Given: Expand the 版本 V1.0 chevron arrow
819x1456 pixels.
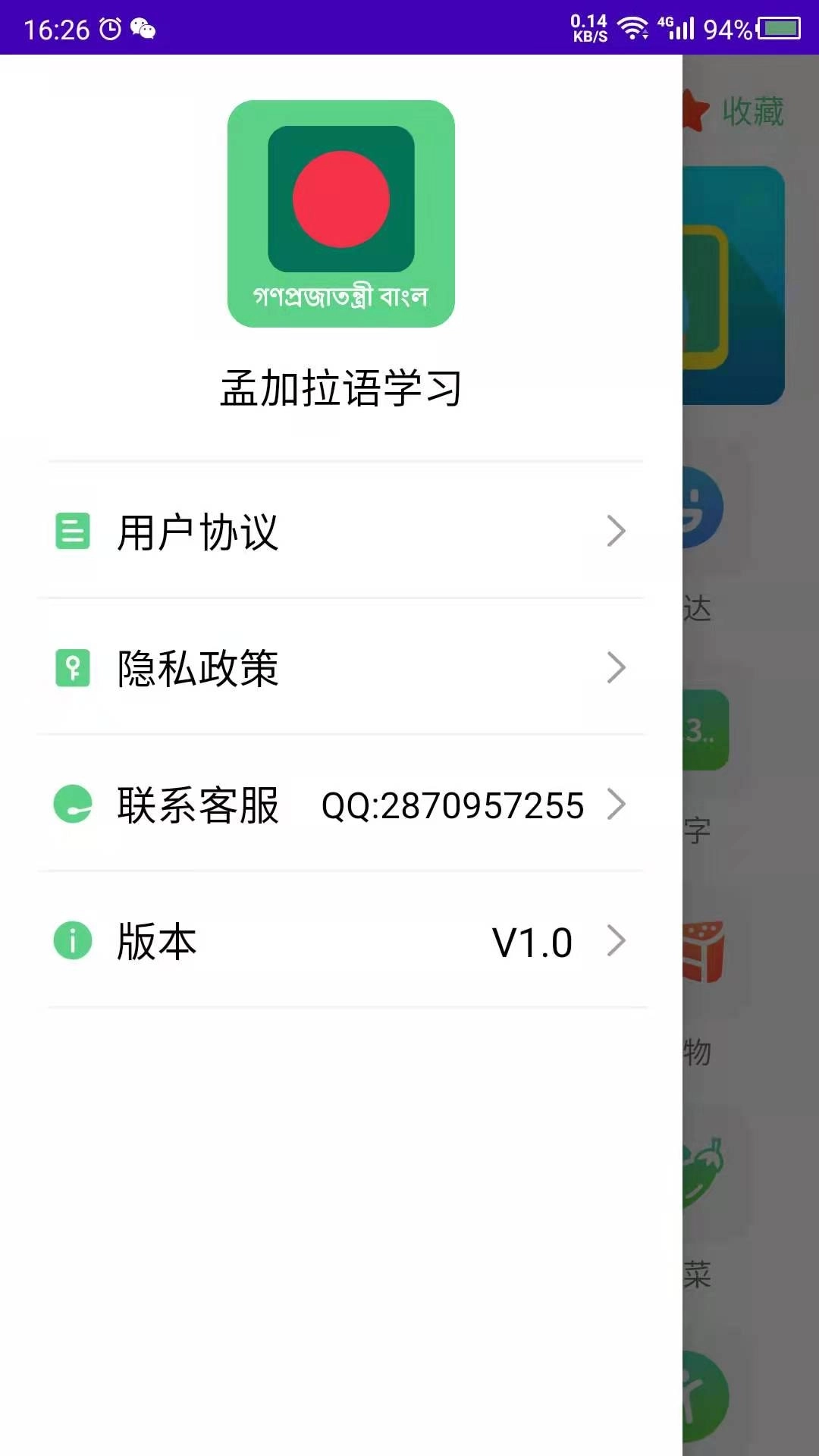Looking at the screenshot, I should coord(618,941).
